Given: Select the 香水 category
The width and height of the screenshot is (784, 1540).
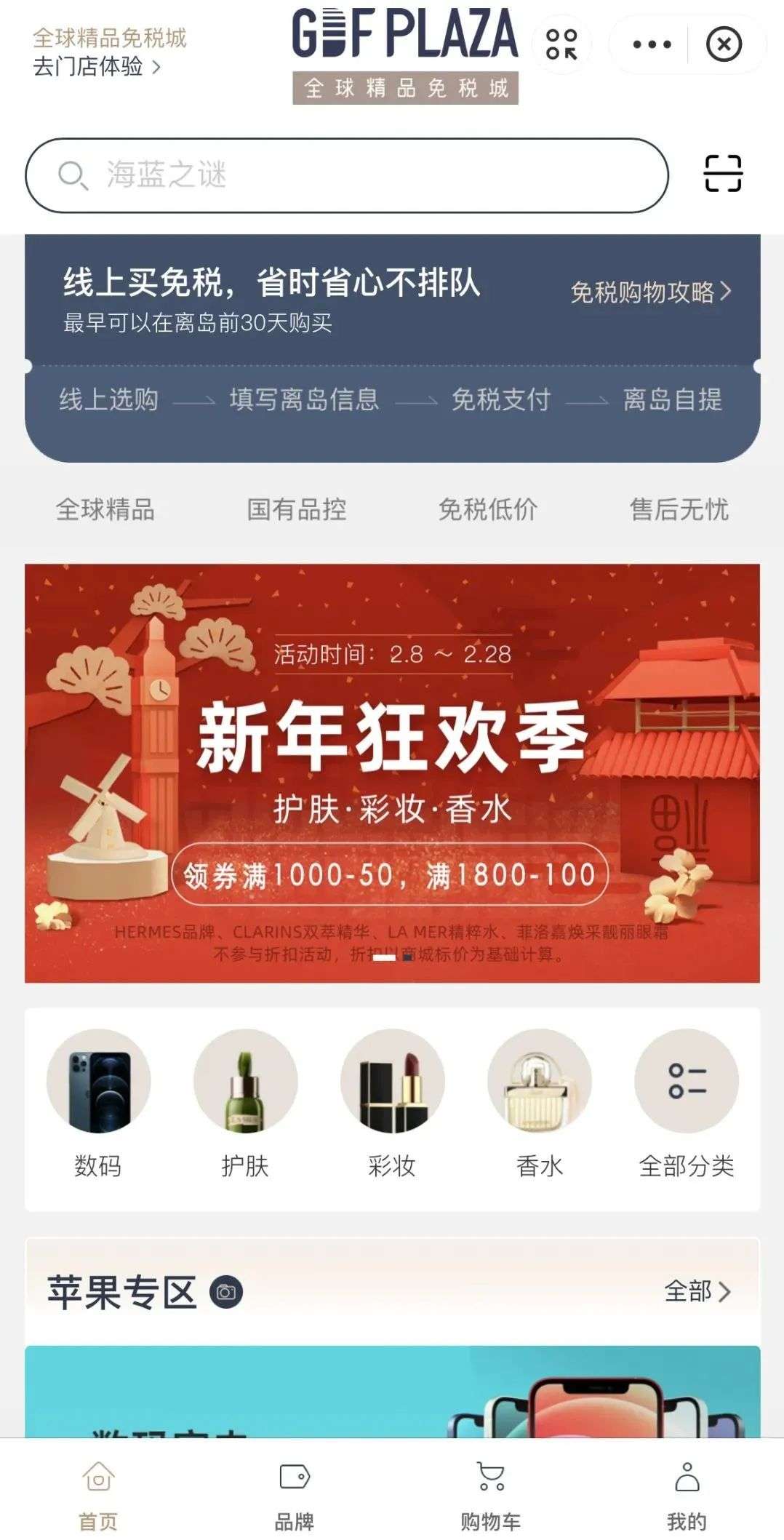Looking at the screenshot, I should click(539, 1103).
